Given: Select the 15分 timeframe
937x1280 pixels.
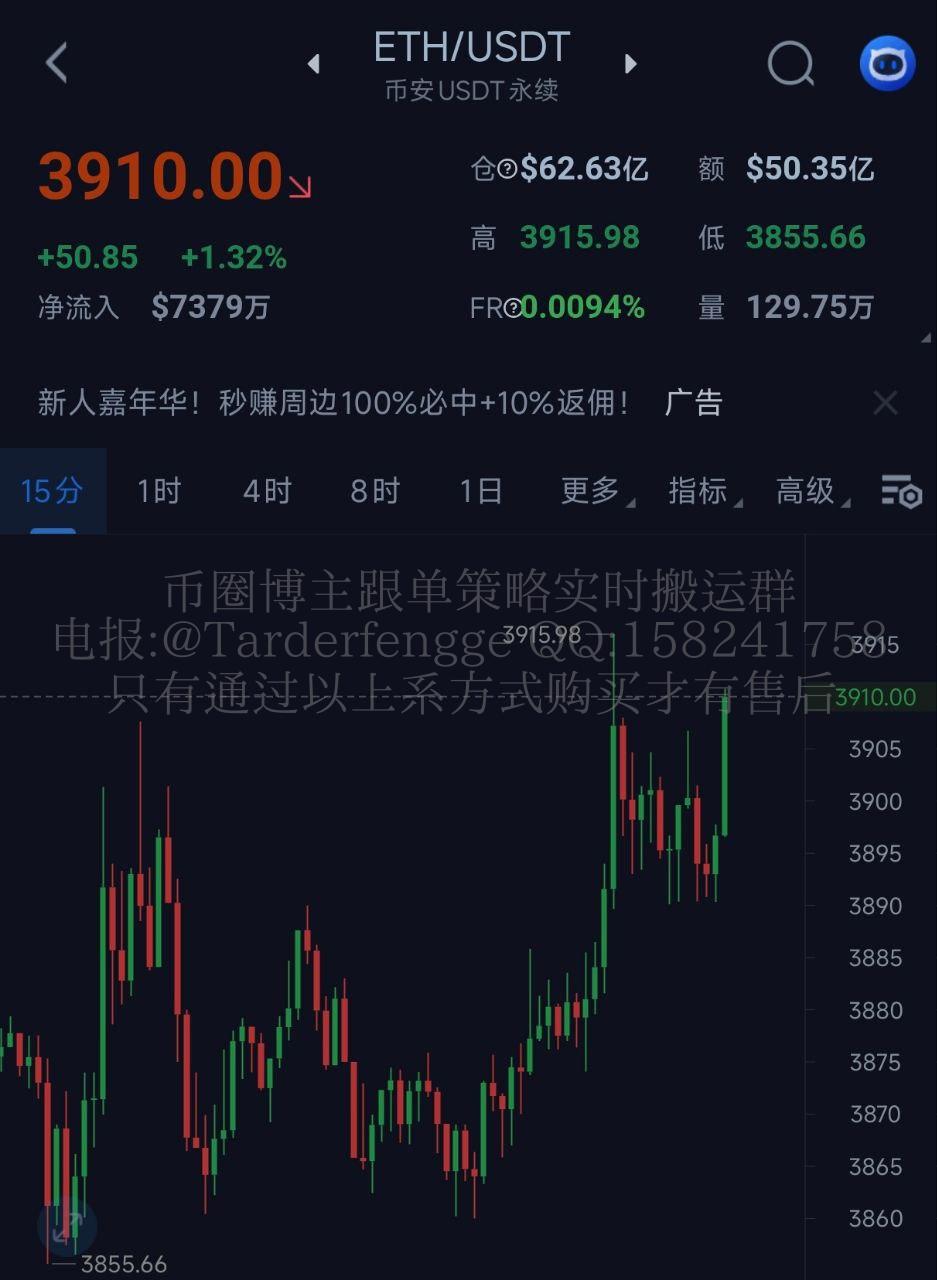Looking at the screenshot, I should click(x=52, y=491).
